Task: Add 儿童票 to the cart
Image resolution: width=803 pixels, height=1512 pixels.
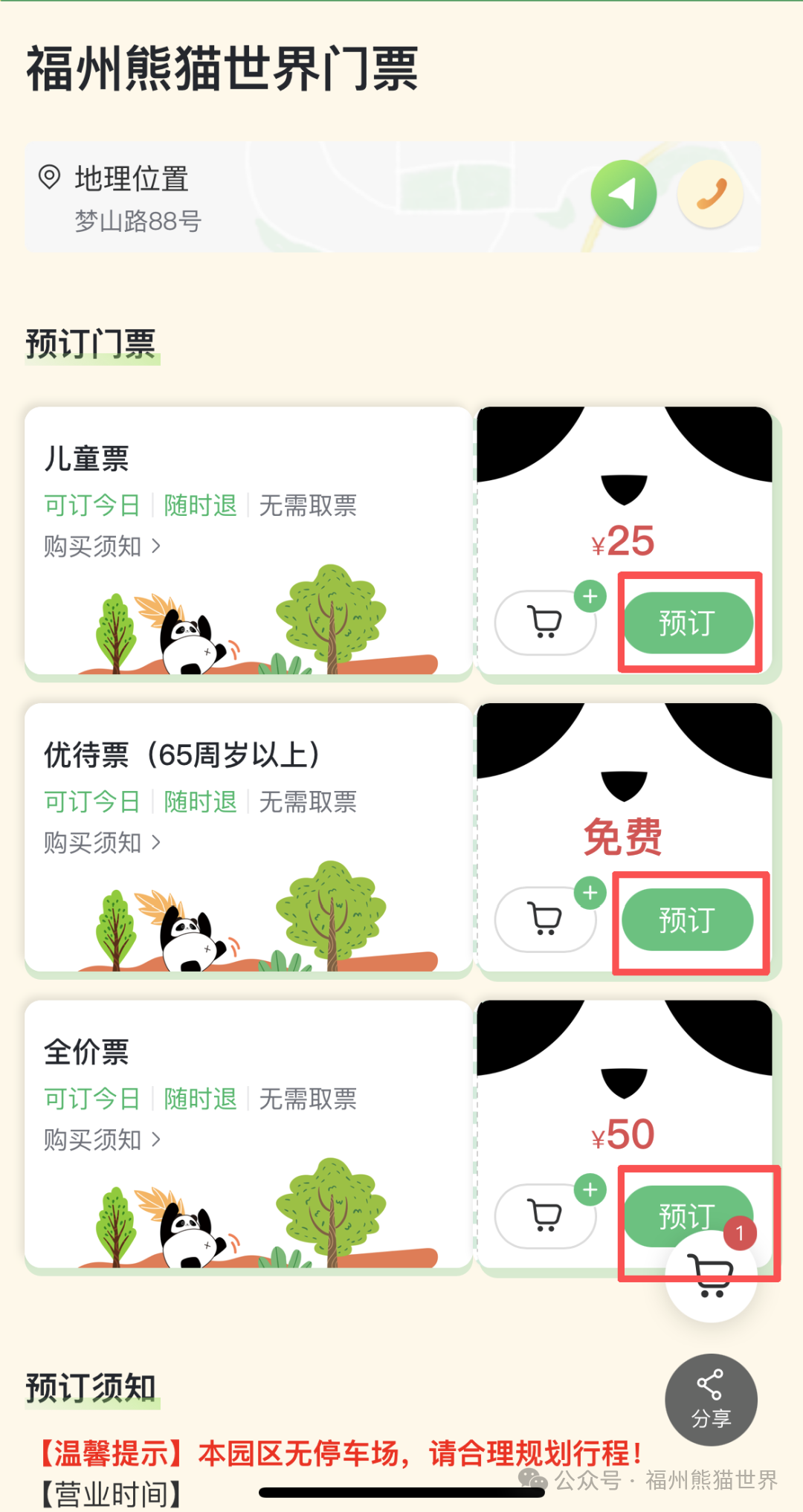Action: click(x=546, y=623)
